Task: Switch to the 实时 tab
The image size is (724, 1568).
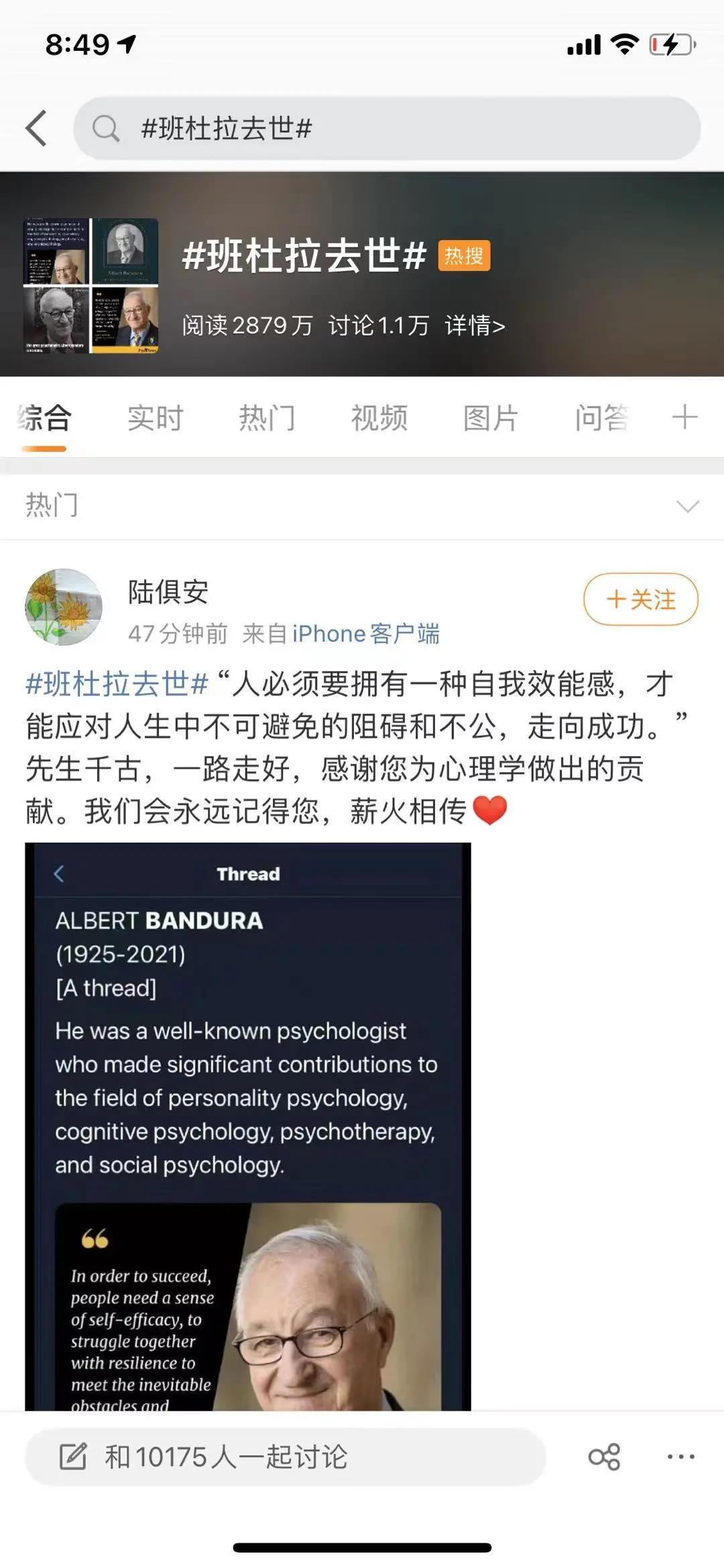Action: pyautogui.click(x=156, y=418)
